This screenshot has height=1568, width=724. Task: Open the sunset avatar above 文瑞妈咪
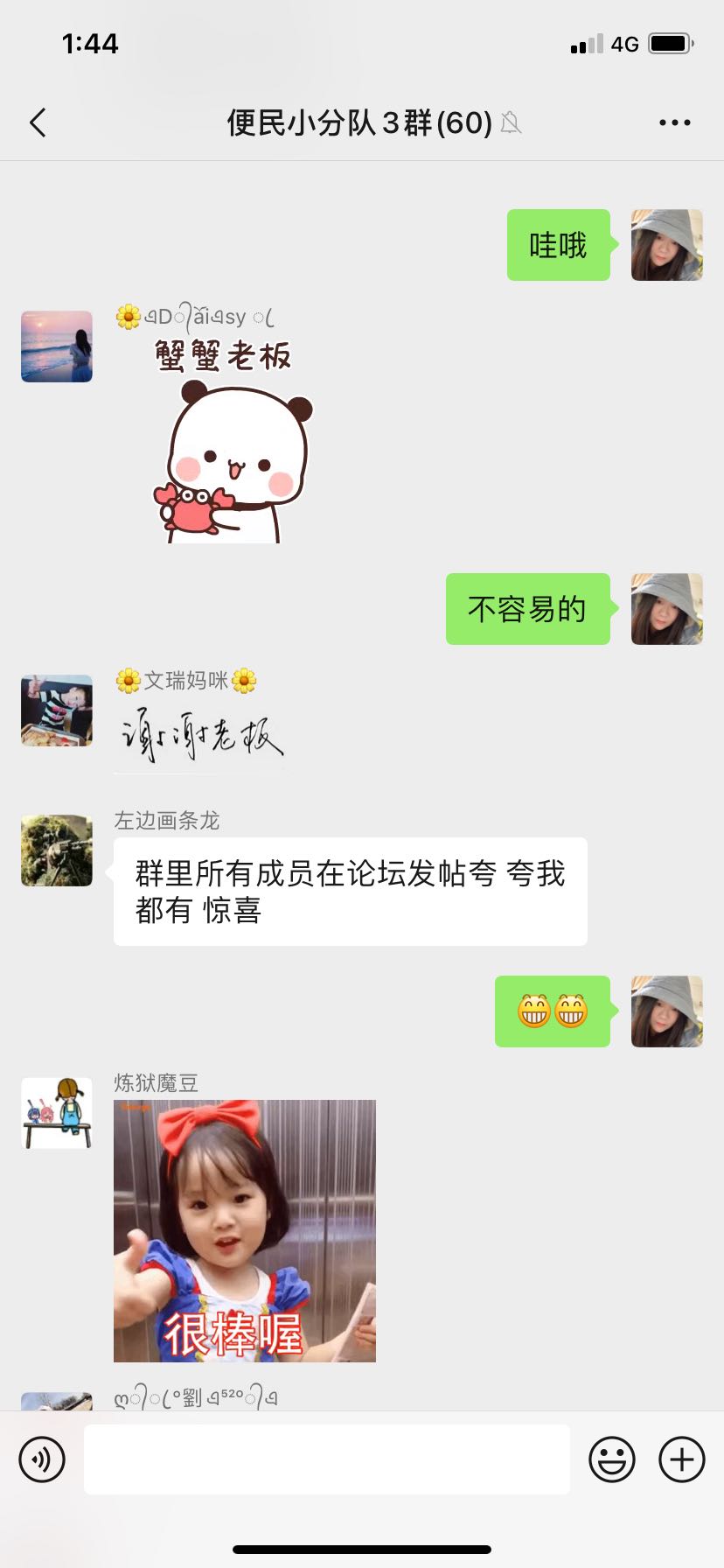57,346
